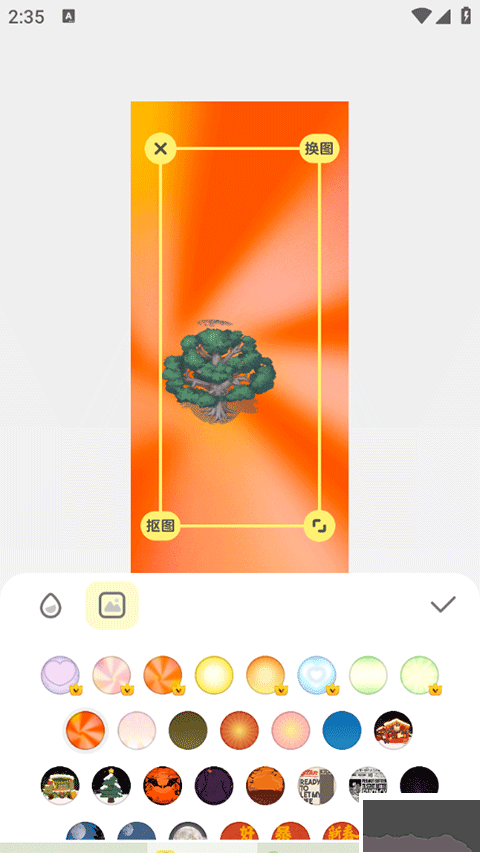
Task: Choose the purple heart background swatch
Action: pos(60,675)
